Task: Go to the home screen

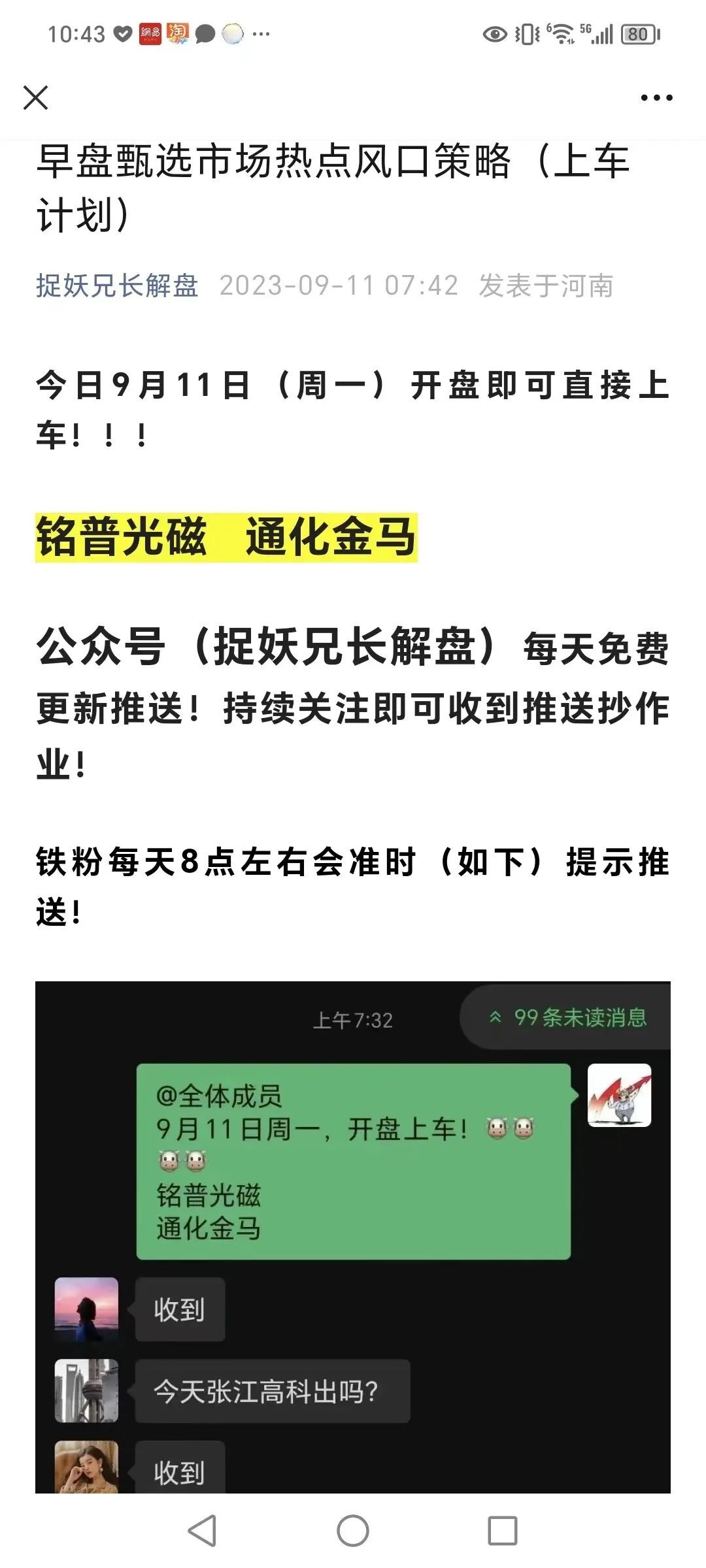Action: pyautogui.click(x=353, y=1530)
